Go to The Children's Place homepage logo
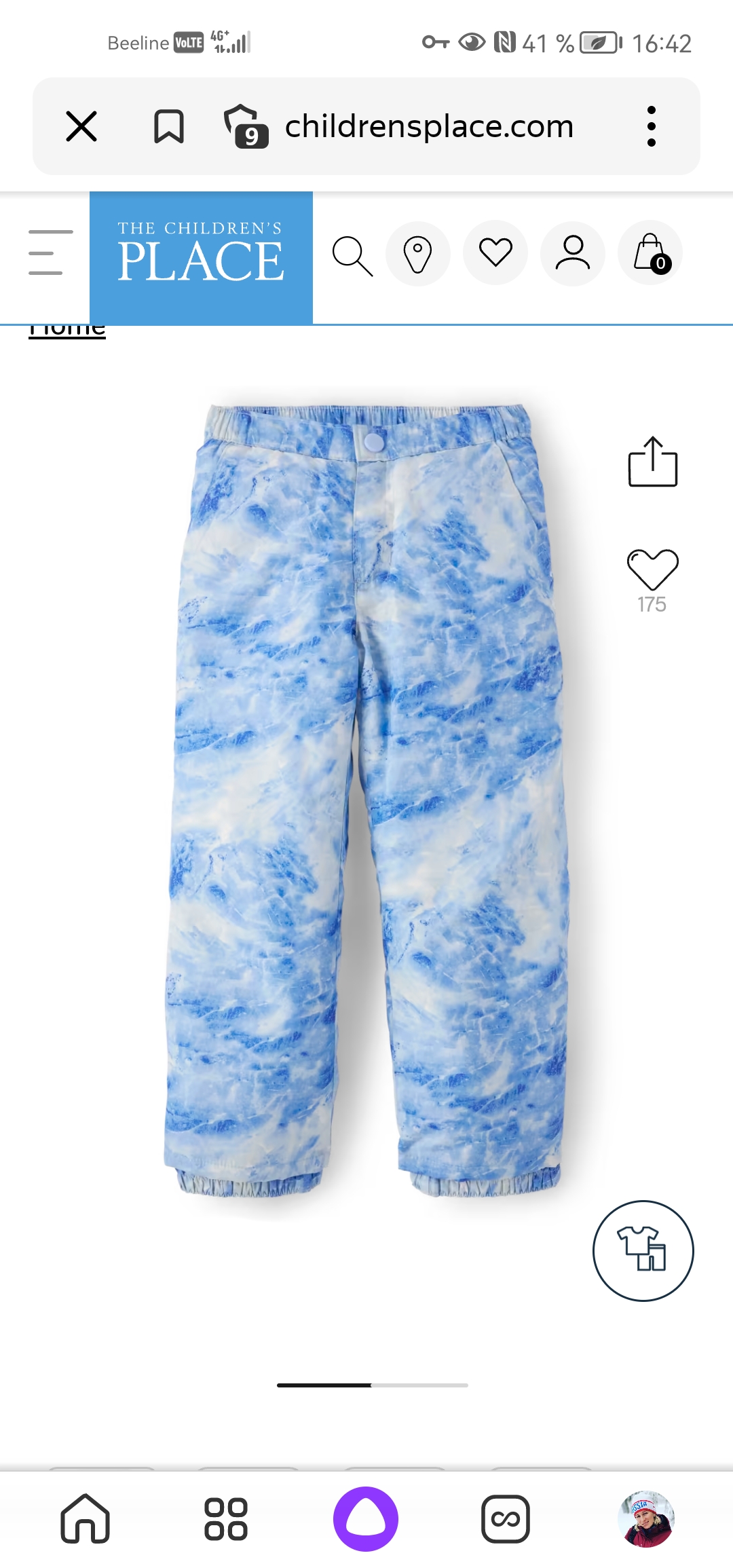The width and height of the screenshot is (733, 1568). coord(201,257)
